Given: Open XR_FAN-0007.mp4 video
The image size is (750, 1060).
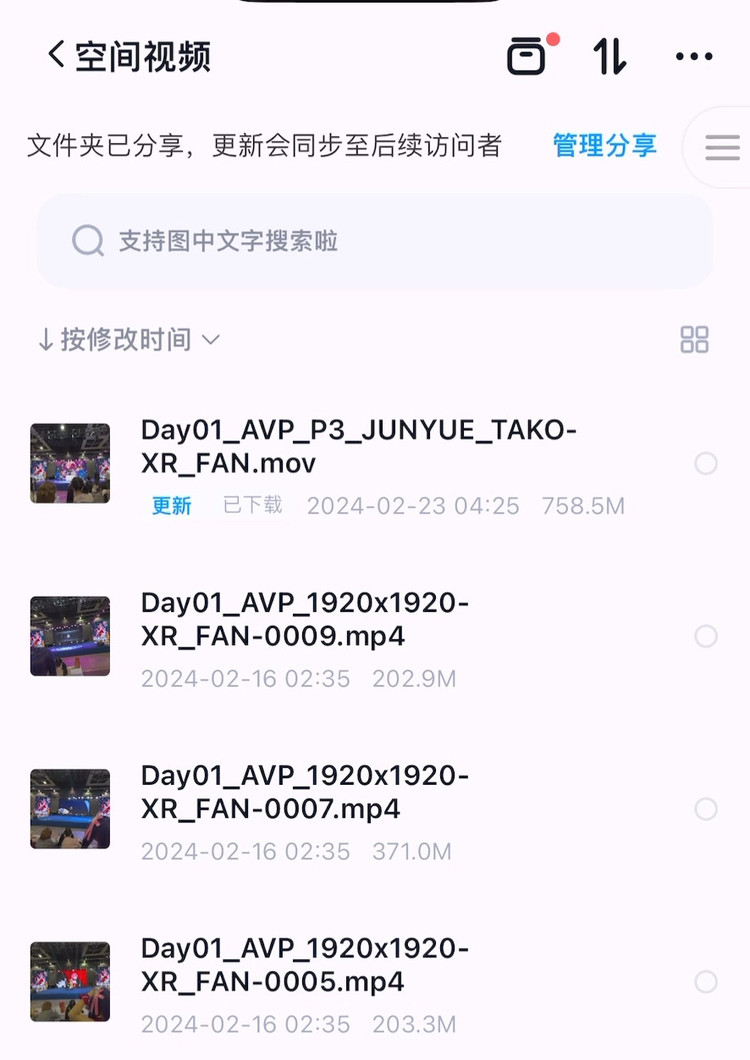Looking at the screenshot, I should click(305, 792).
